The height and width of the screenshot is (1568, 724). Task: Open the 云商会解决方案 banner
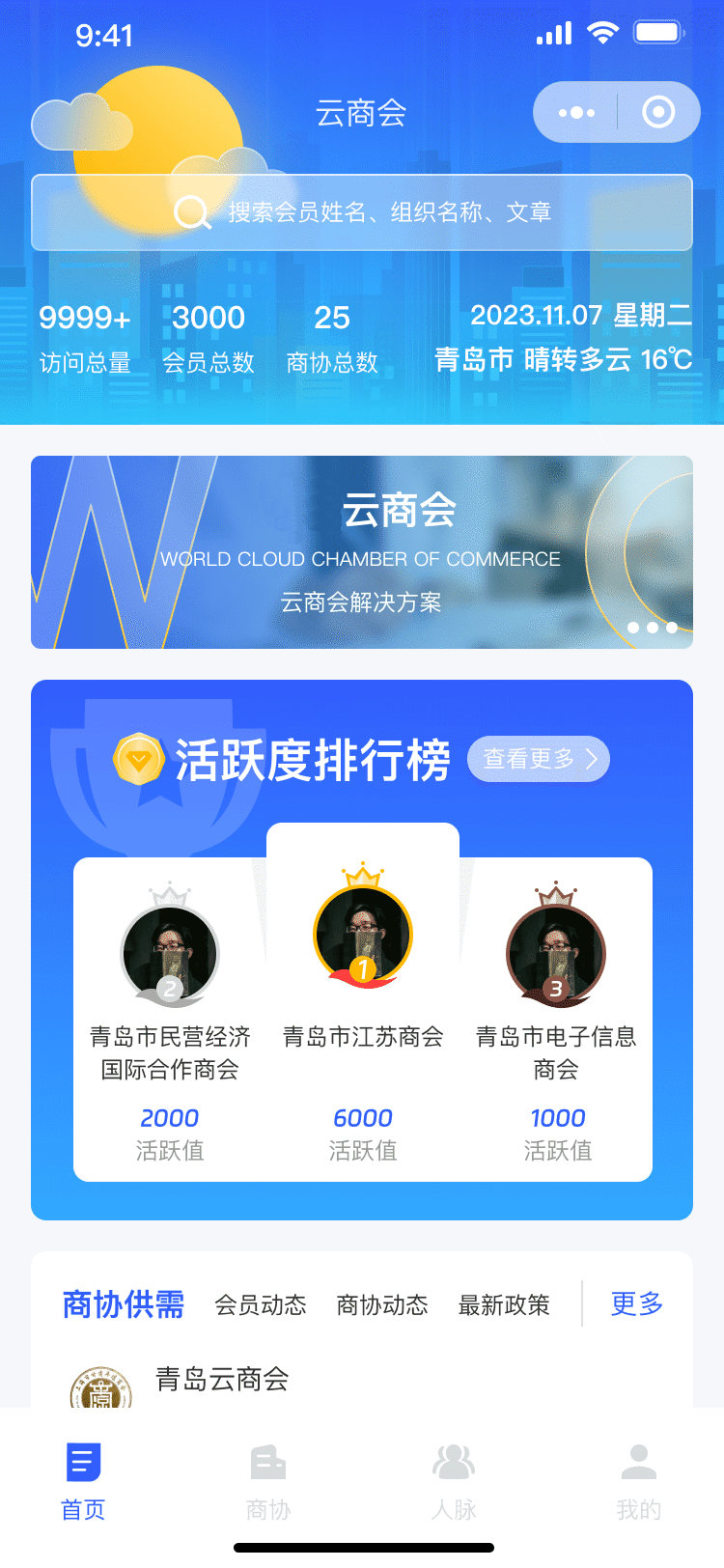(x=362, y=552)
